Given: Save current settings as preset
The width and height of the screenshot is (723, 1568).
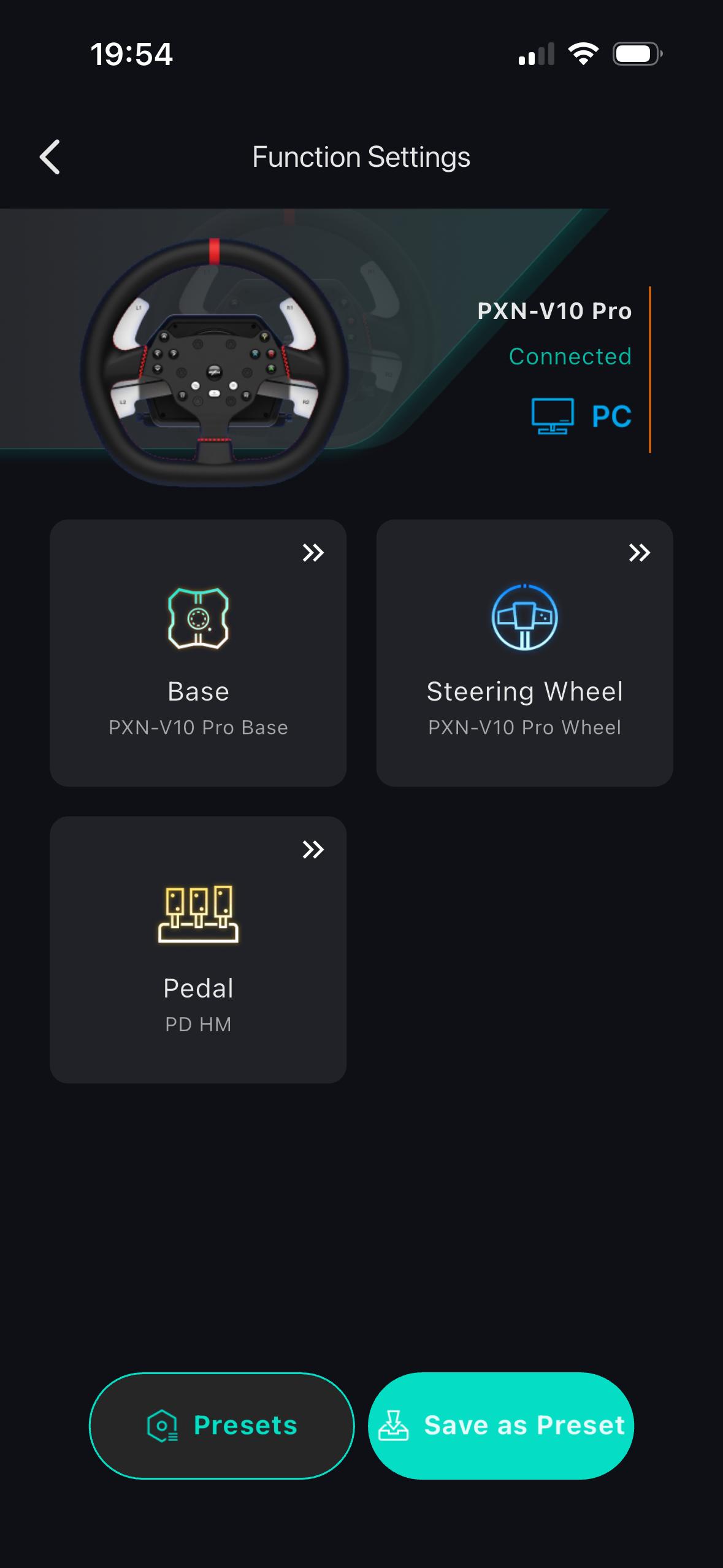Looking at the screenshot, I should point(500,1426).
